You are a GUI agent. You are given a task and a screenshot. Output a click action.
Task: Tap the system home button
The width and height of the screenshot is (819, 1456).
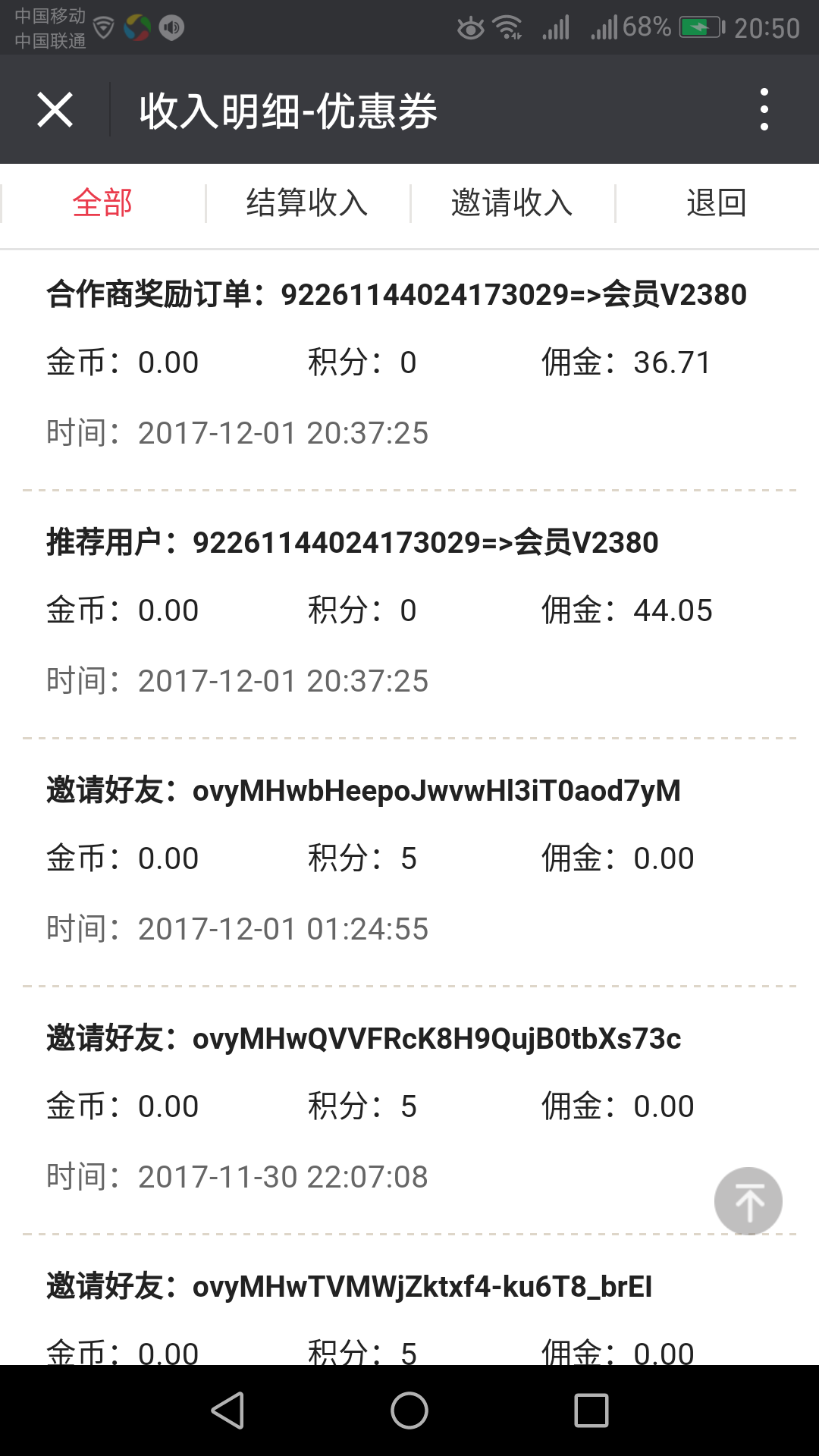point(409,1410)
